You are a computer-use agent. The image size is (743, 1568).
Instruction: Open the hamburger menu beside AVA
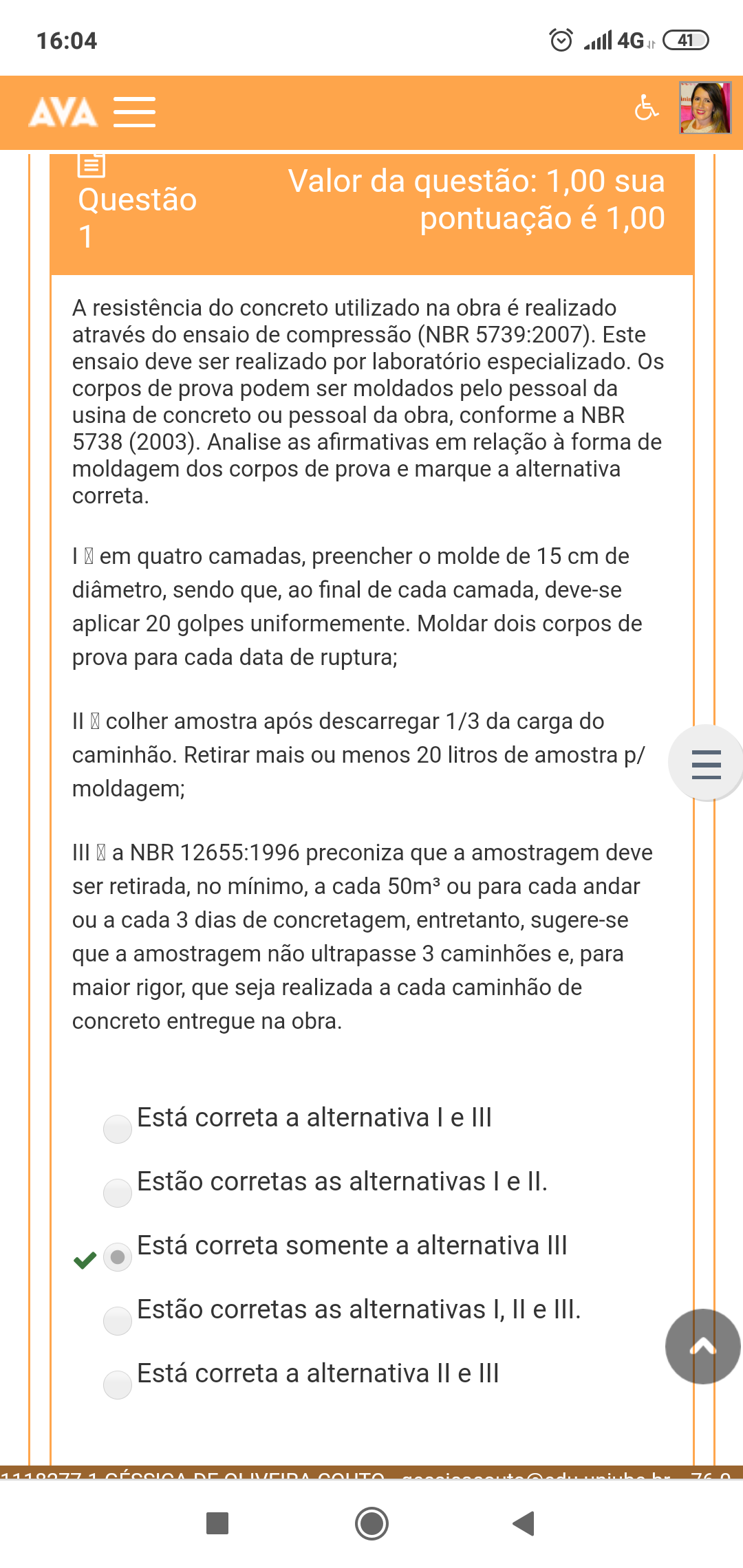(x=134, y=112)
